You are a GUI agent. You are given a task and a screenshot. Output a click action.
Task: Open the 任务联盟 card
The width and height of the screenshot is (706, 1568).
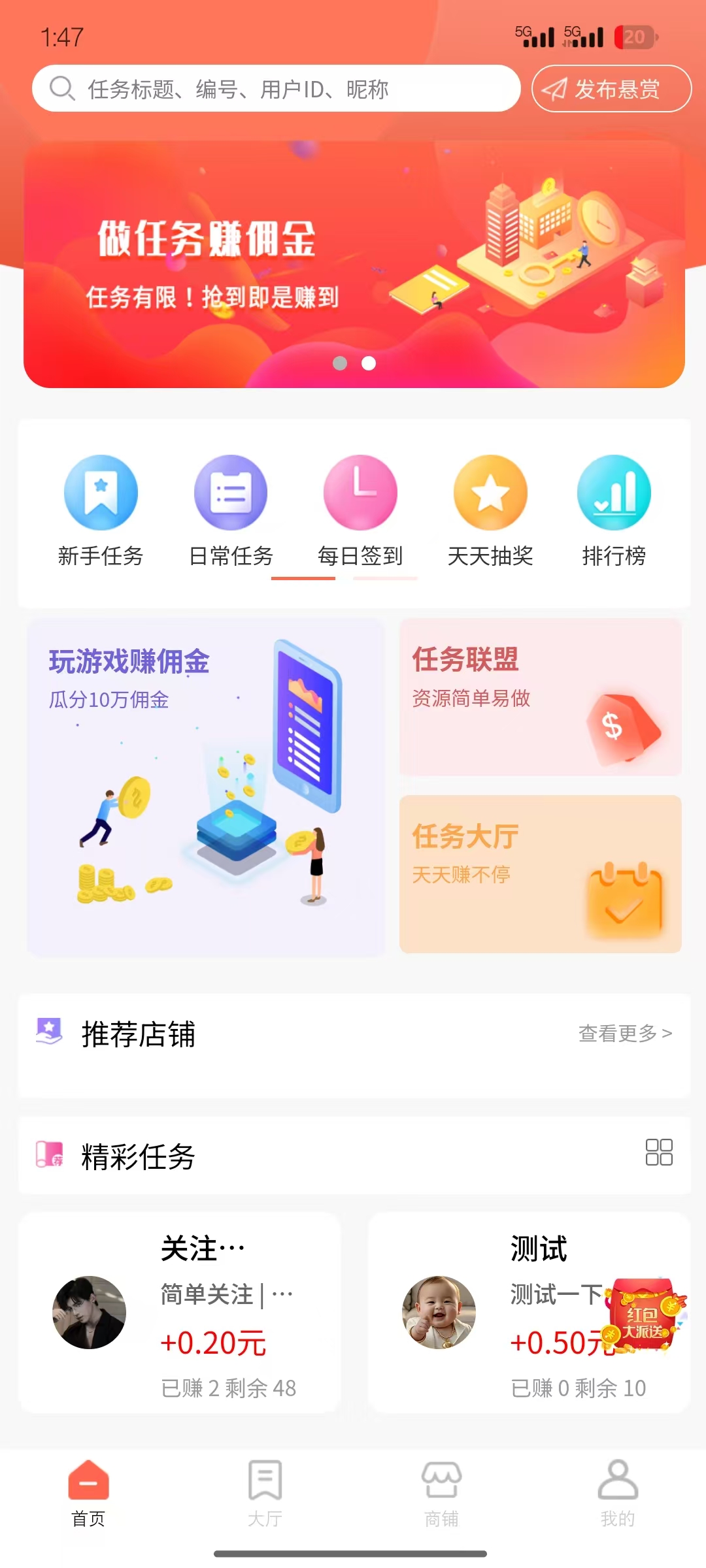(540, 698)
